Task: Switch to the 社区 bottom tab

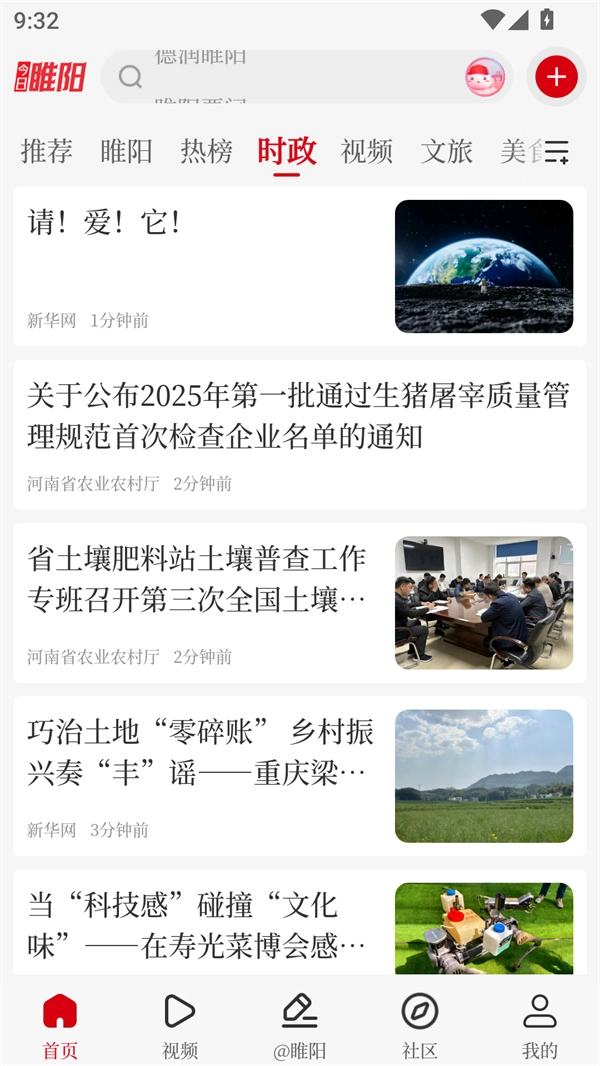Action: point(420,1026)
